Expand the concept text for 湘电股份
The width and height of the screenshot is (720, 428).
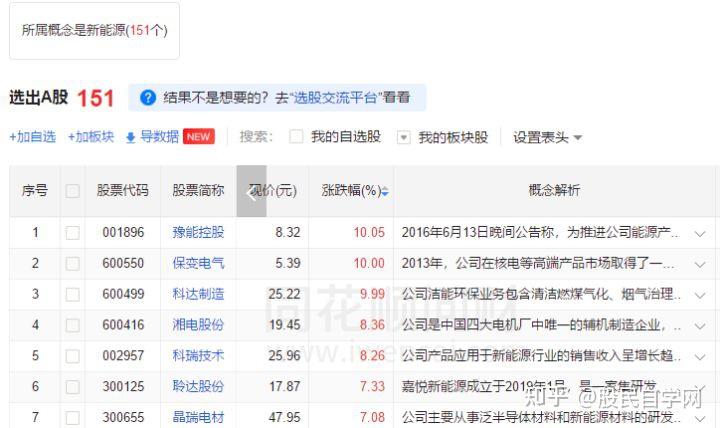click(700, 325)
